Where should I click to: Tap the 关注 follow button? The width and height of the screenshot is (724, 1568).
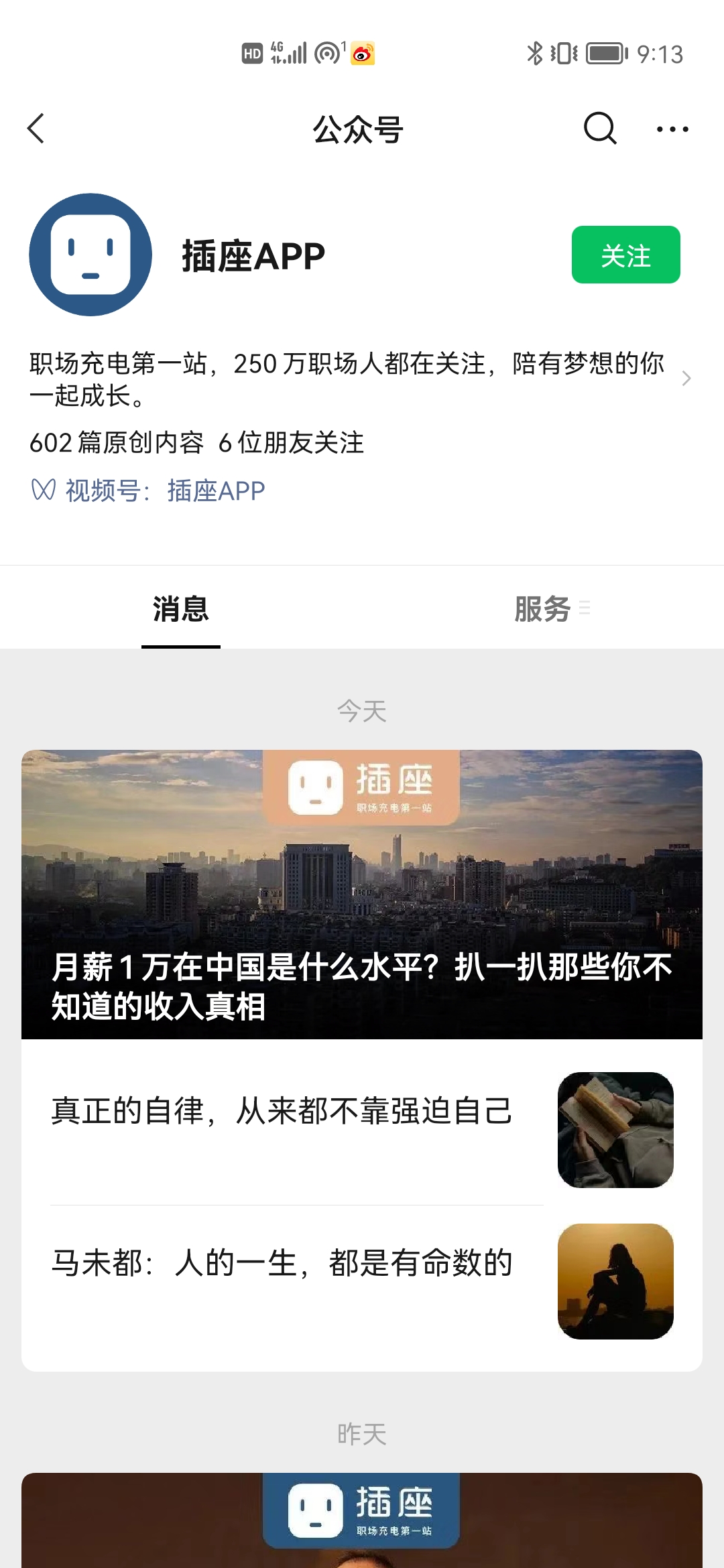pos(625,255)
